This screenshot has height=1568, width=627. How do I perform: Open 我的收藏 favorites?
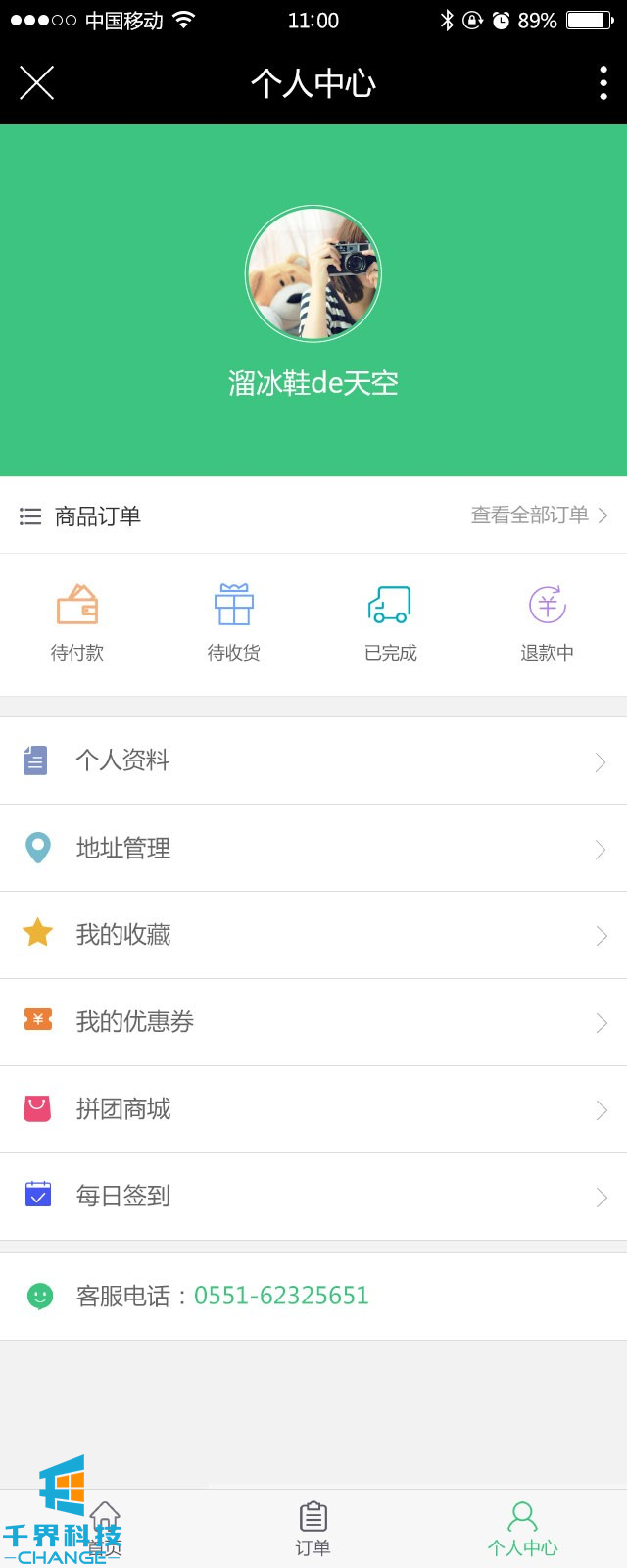tap(313, 935)
